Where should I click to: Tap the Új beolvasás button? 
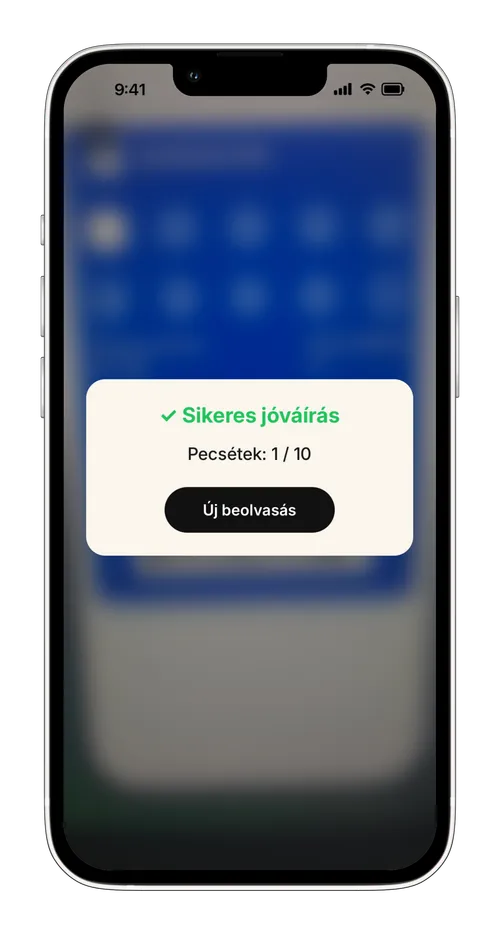click(249, 510)
